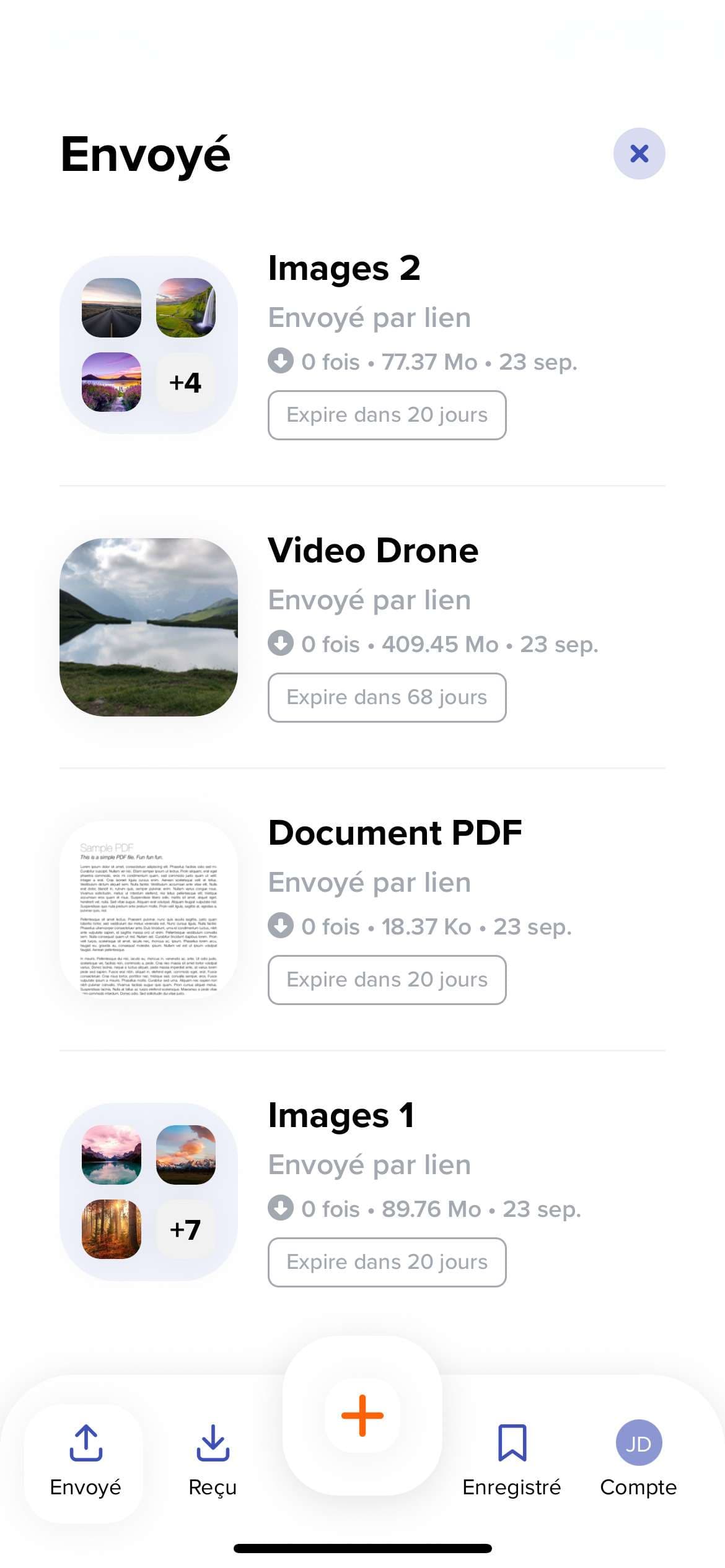
Task: Expand the +7 hidden images in Images 1
Action: click(x=185, y=1229)
